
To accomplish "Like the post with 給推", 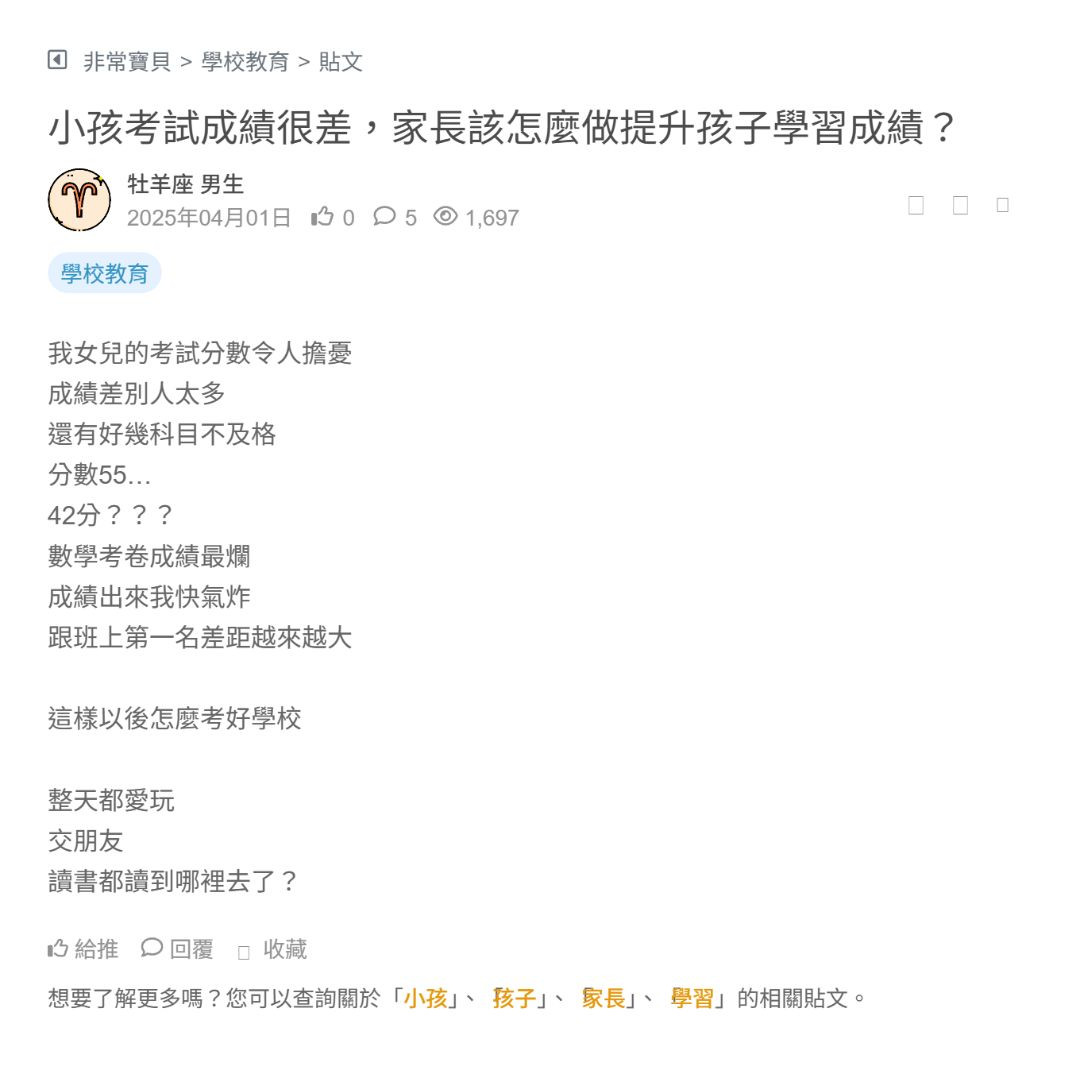I will coord(84,949).
